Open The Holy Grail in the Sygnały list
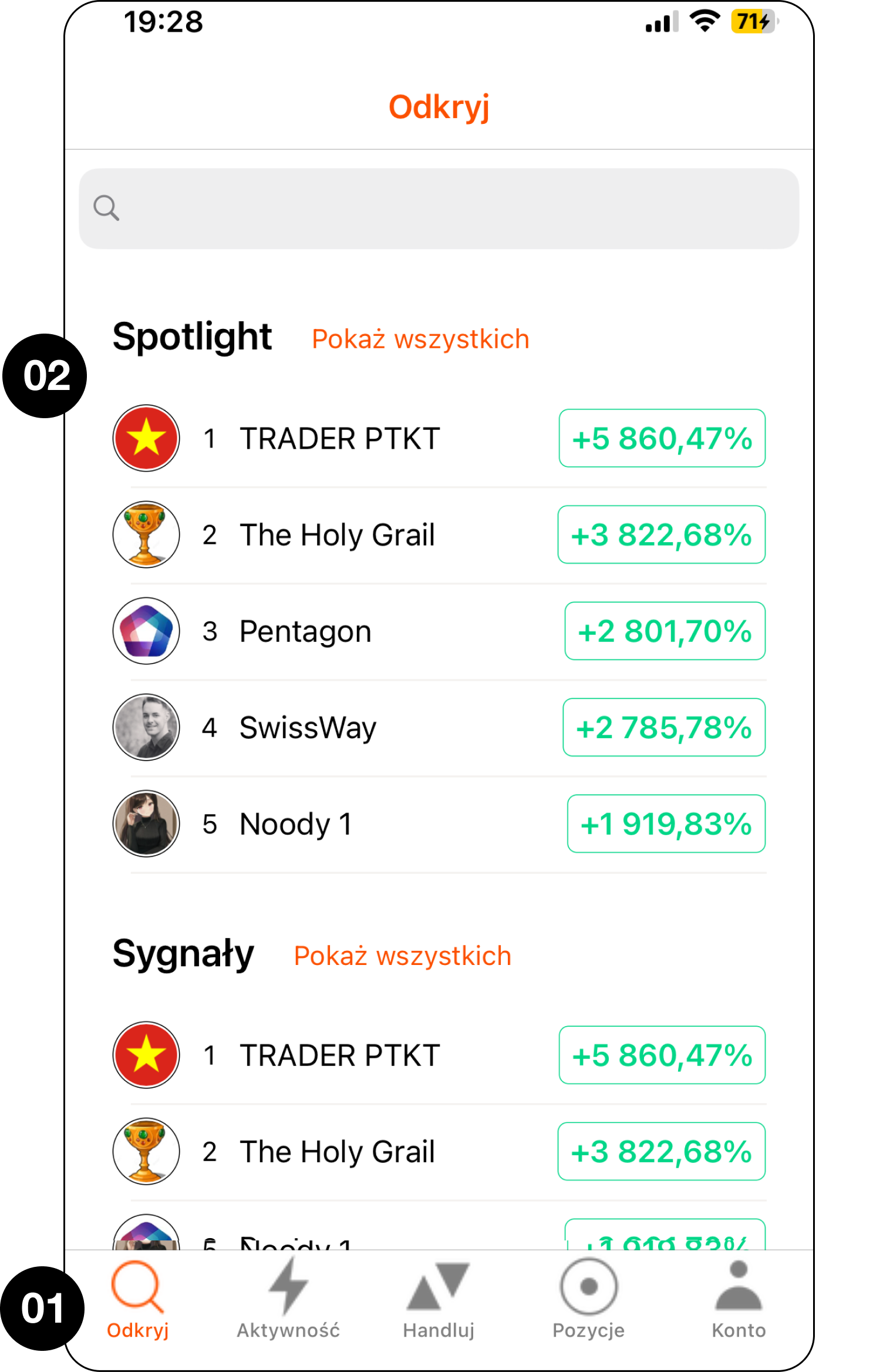Viewport: 890px width, 1372px height. (x=337, y=1152)
